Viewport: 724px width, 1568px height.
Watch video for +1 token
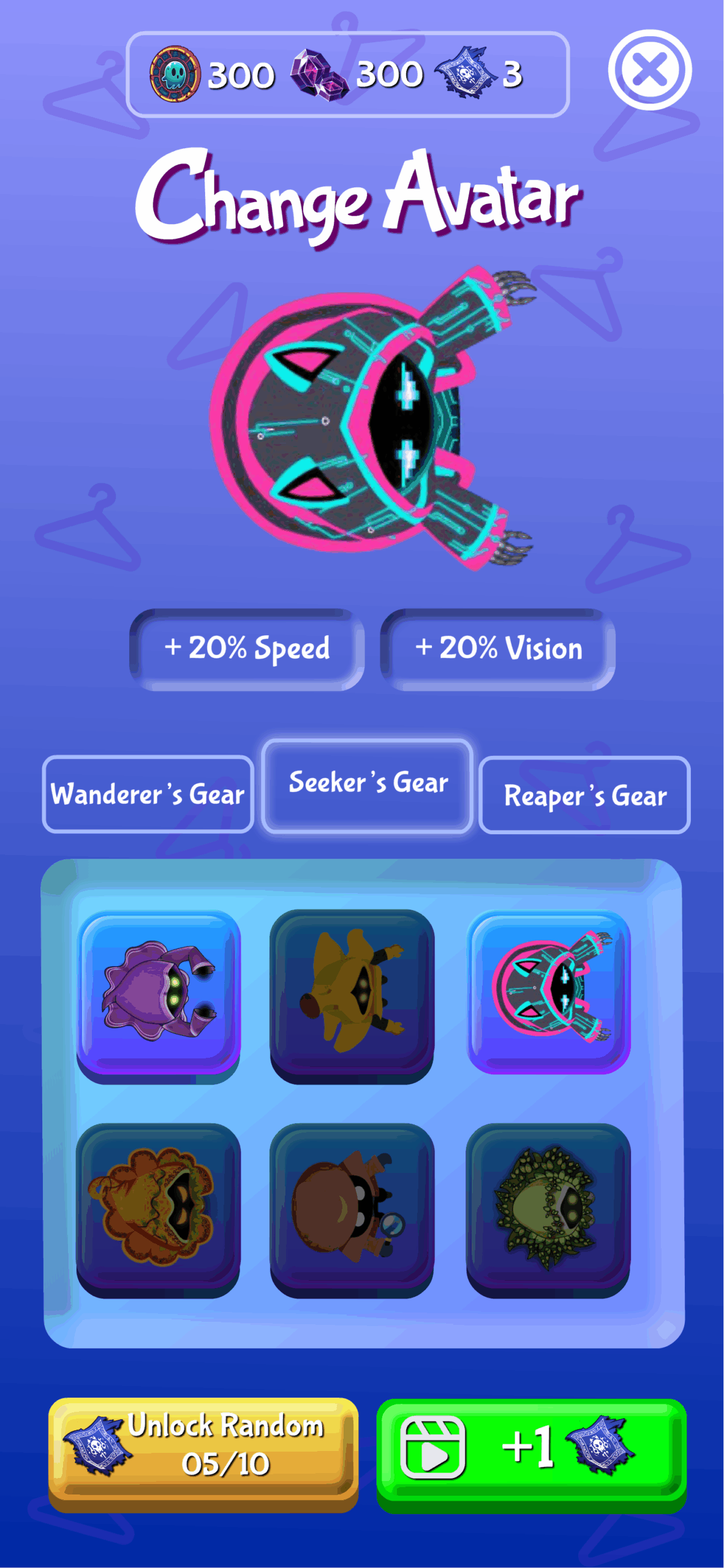click(x=531, y=1449)
